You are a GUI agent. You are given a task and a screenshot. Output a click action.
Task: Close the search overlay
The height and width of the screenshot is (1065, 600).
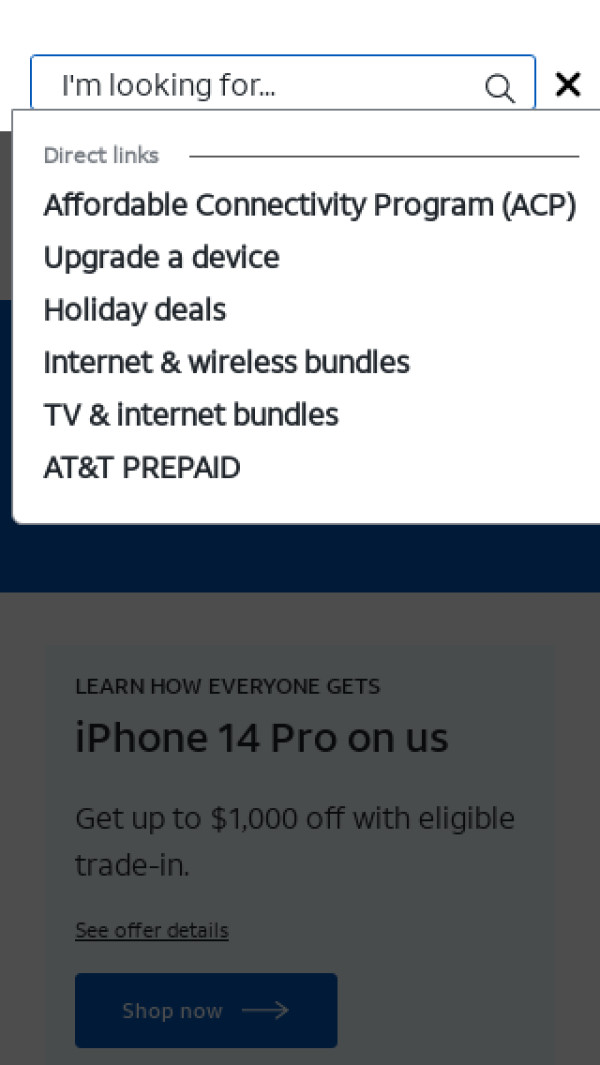point(568,85)
